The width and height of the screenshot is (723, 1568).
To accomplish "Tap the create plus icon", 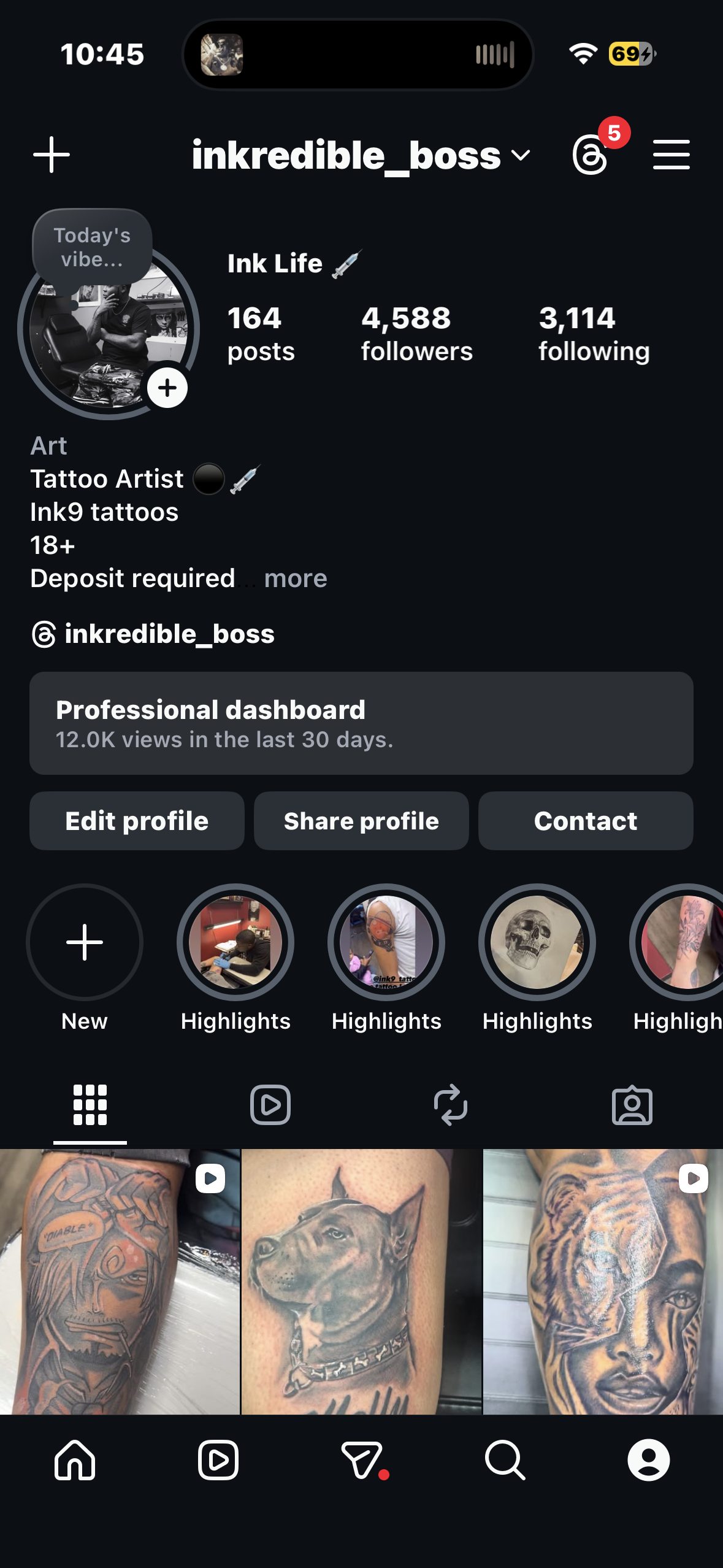I will [52, 155].
